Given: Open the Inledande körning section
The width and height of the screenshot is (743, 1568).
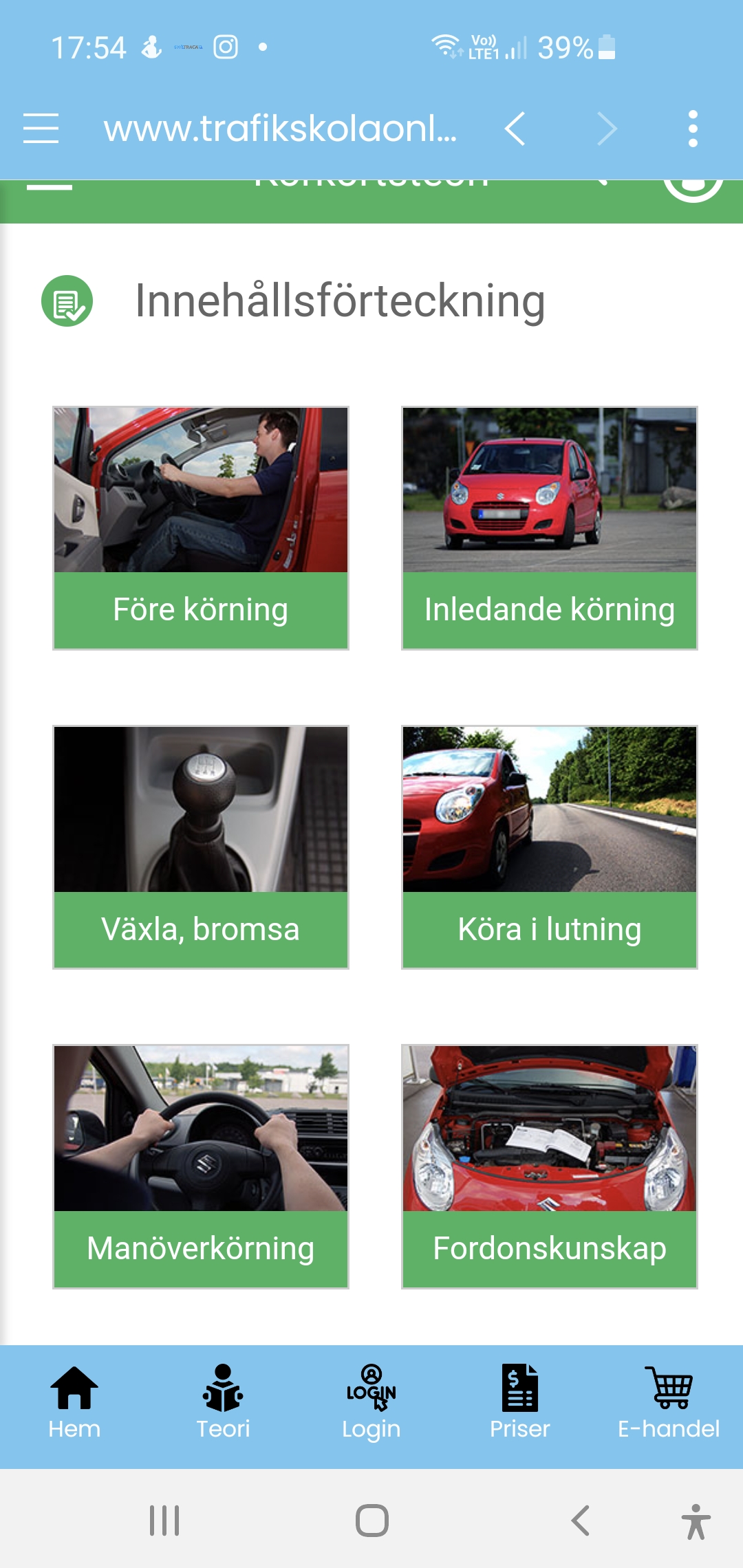Looking at the screenshot, I should (549, 527).
